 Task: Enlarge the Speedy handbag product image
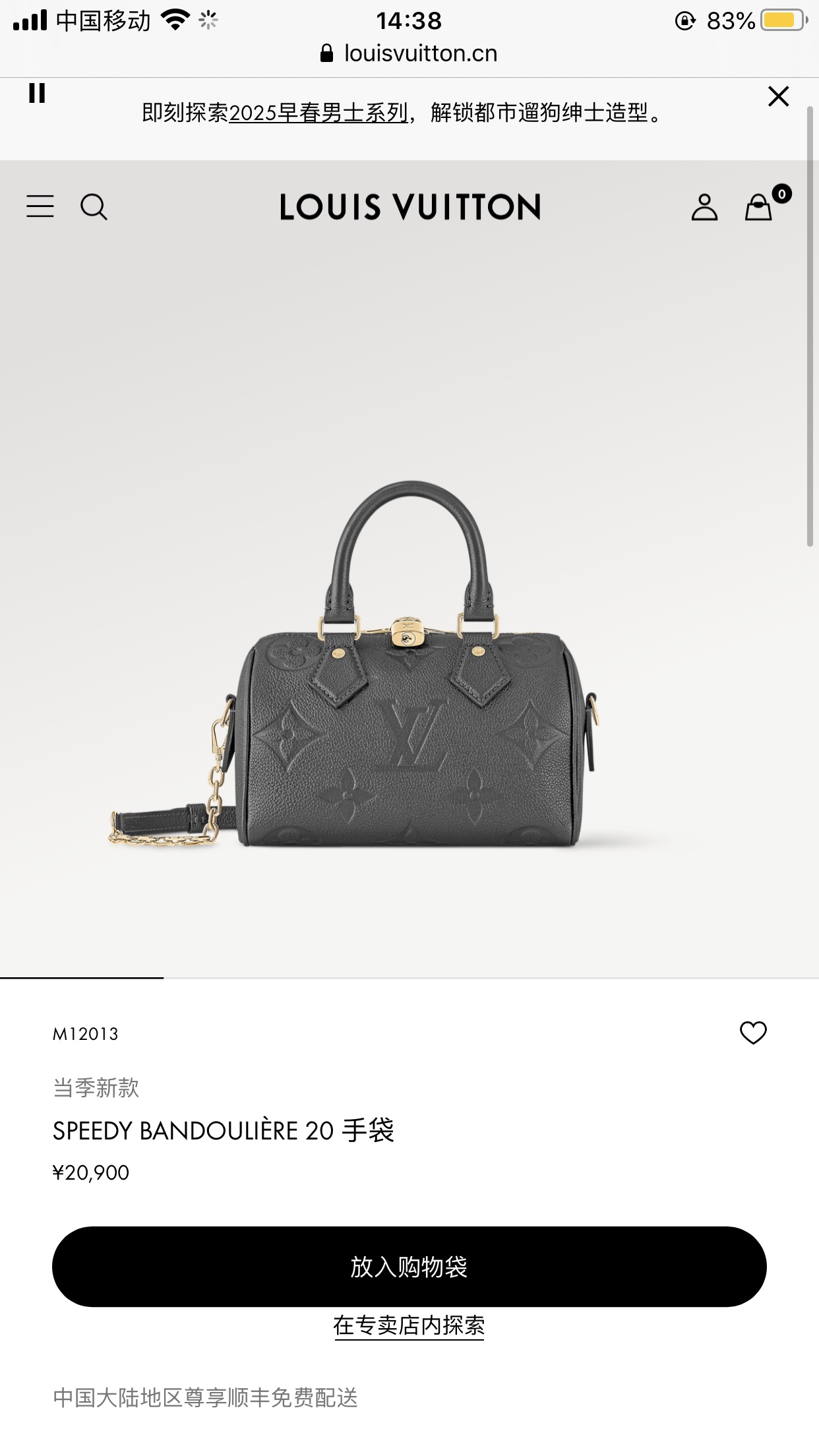(x=409, y=666)
